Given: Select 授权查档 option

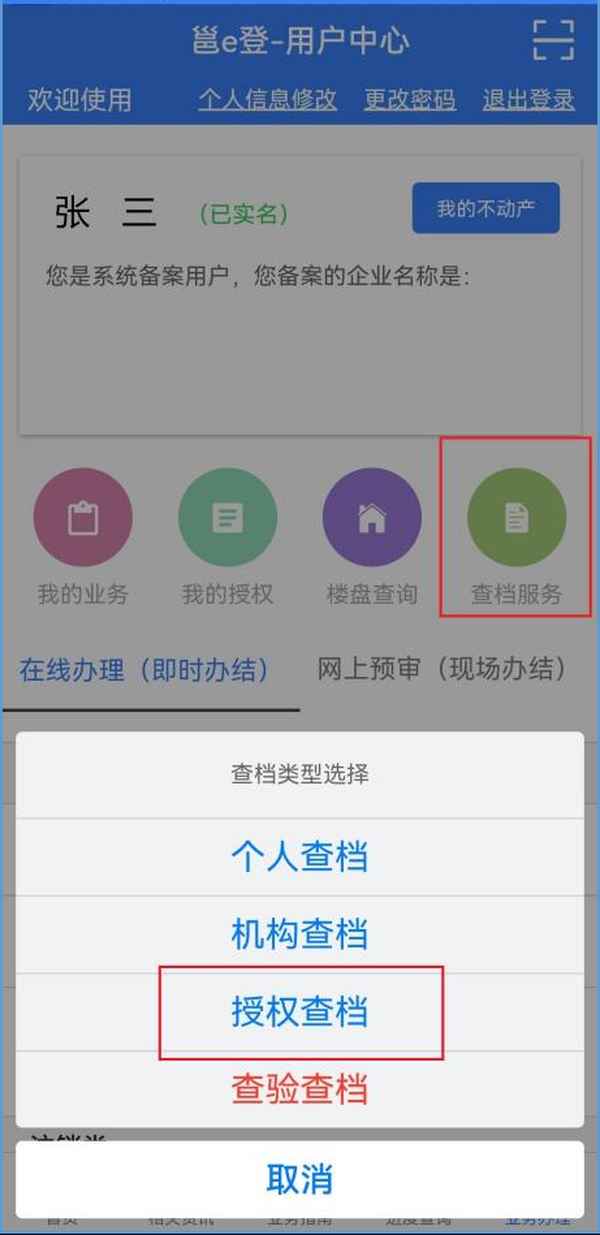Looking at the screenshot, I should click(299, 1012).
